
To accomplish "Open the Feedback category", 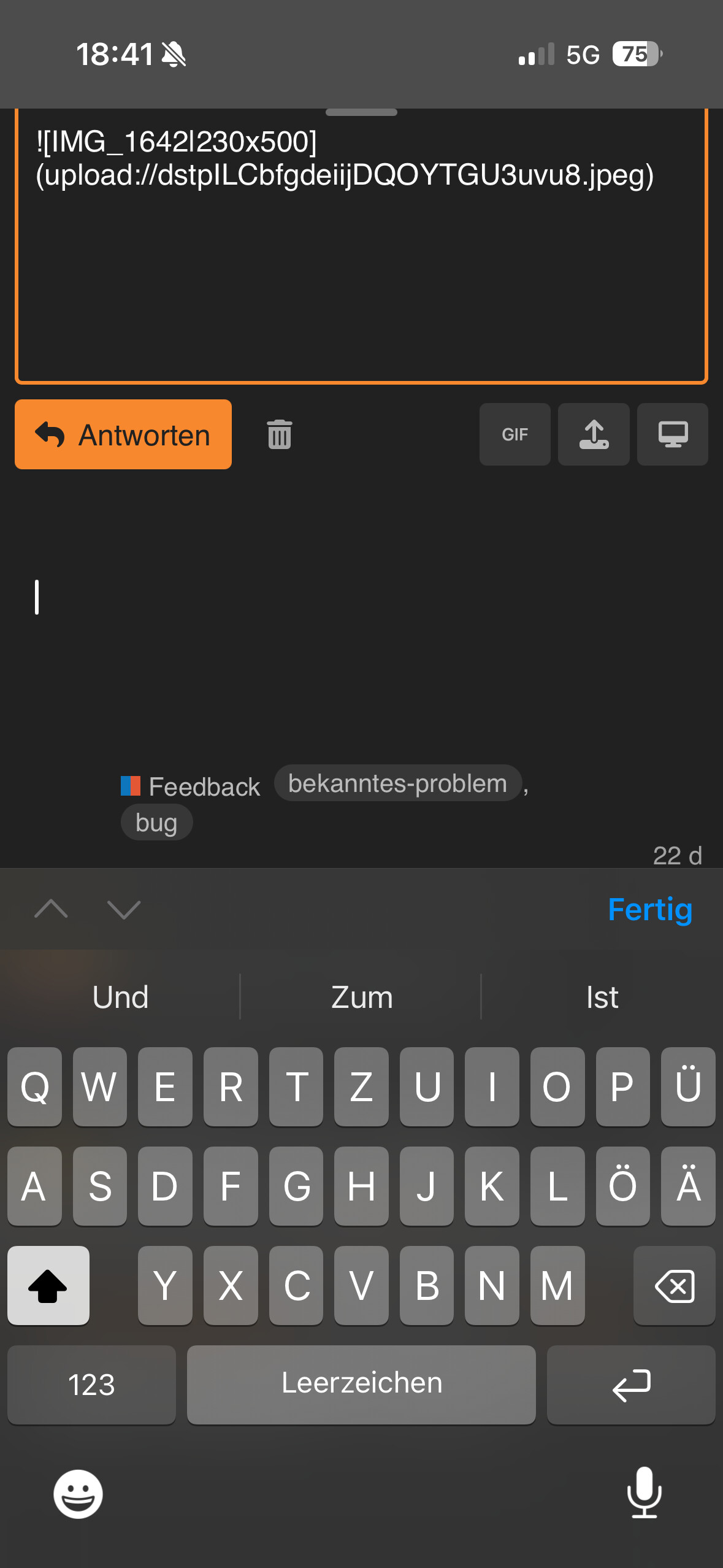I will coord(191,786).
